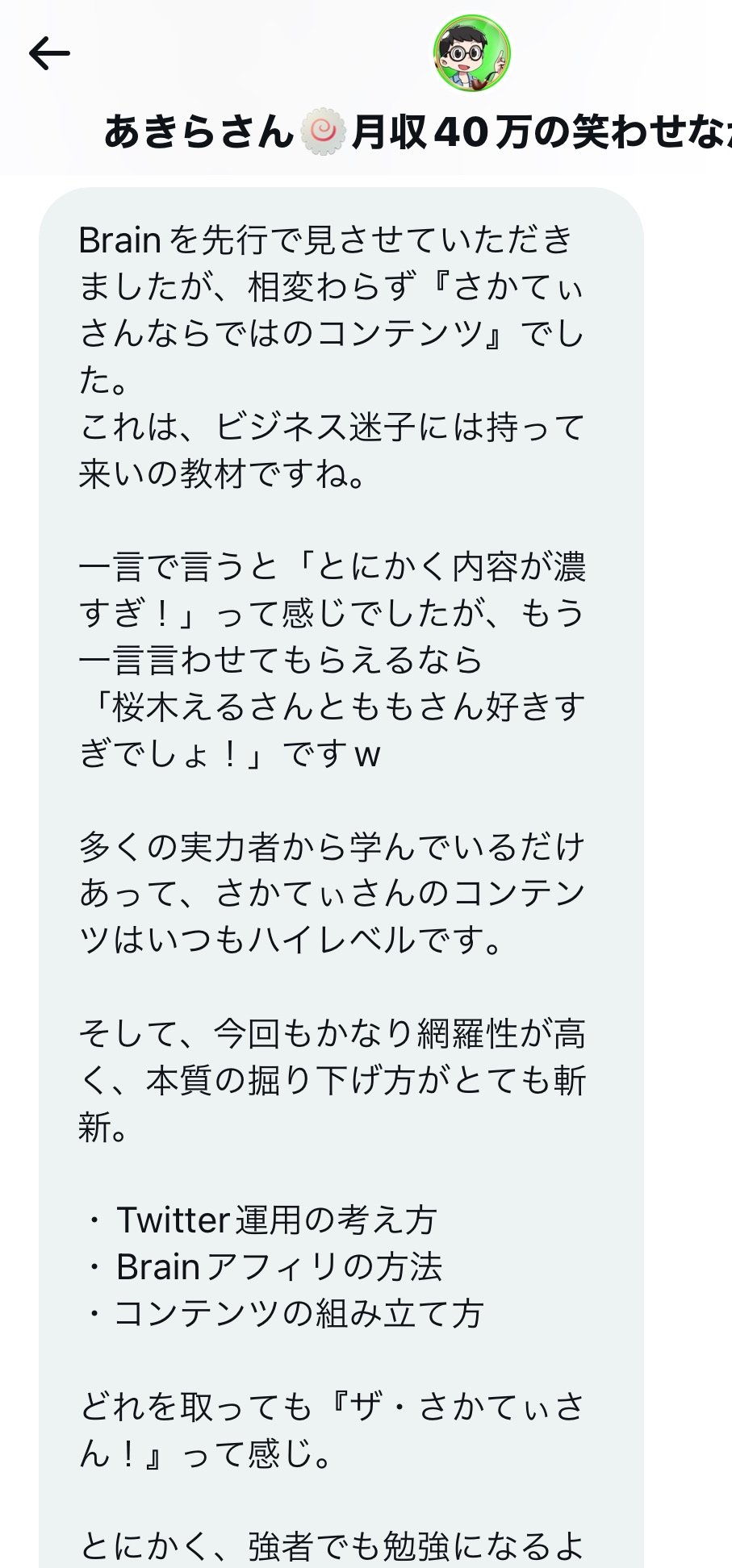
Task: Go back using the arrow
Action: click(x=49, y=54)
